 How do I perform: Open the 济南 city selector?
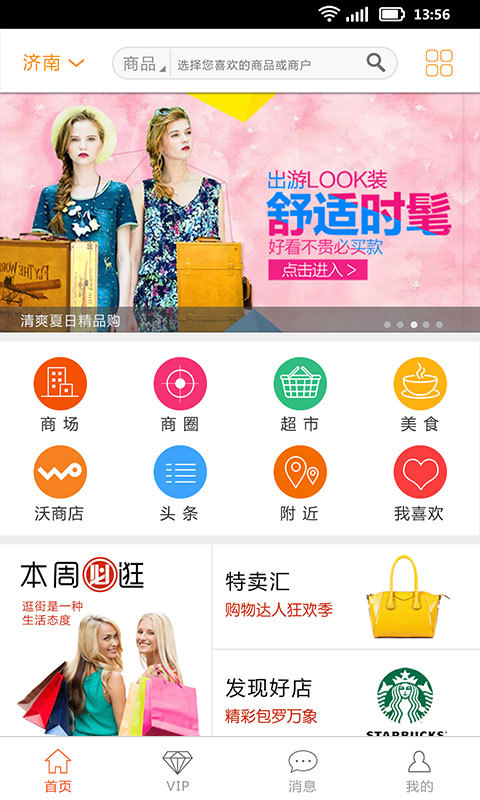tap(54, 63)
